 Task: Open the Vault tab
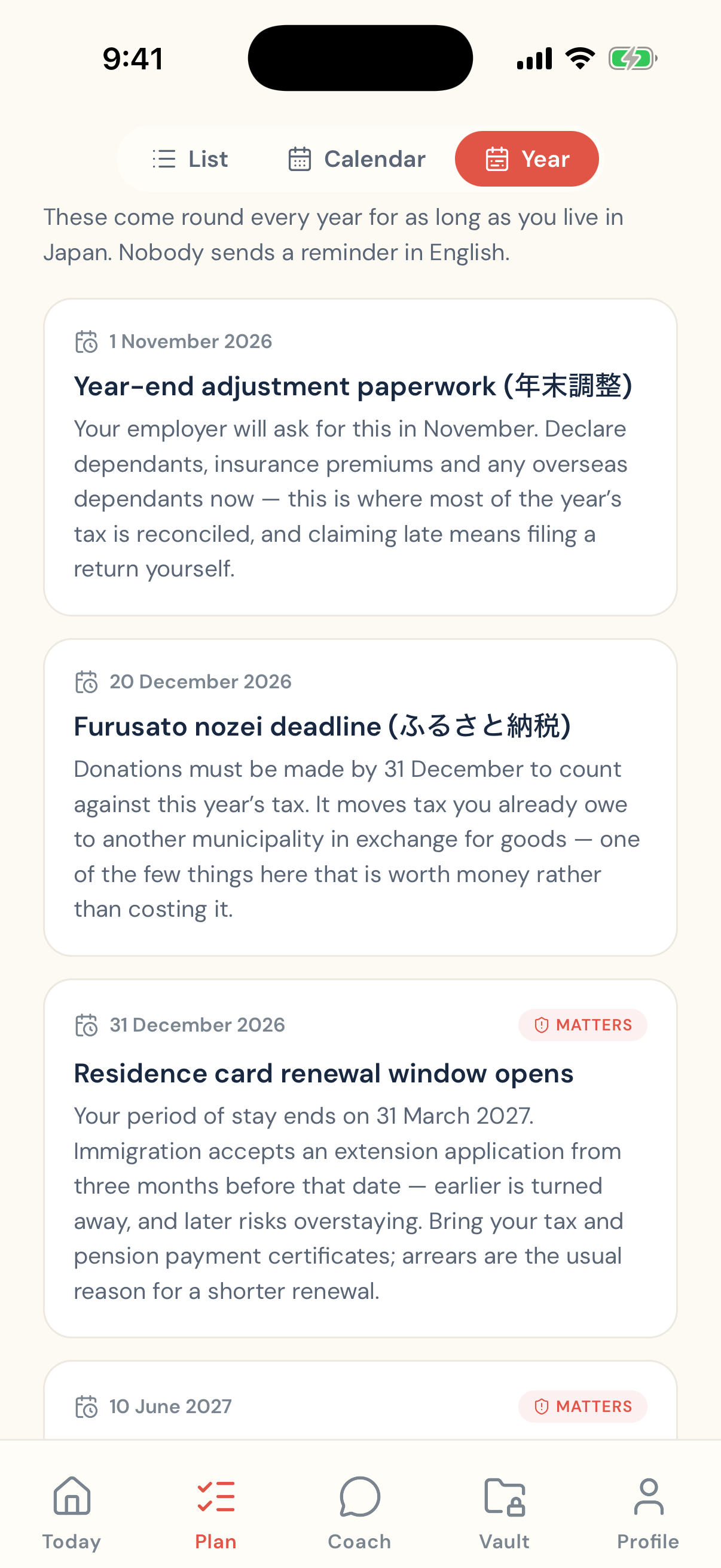tap(505, 1512)
